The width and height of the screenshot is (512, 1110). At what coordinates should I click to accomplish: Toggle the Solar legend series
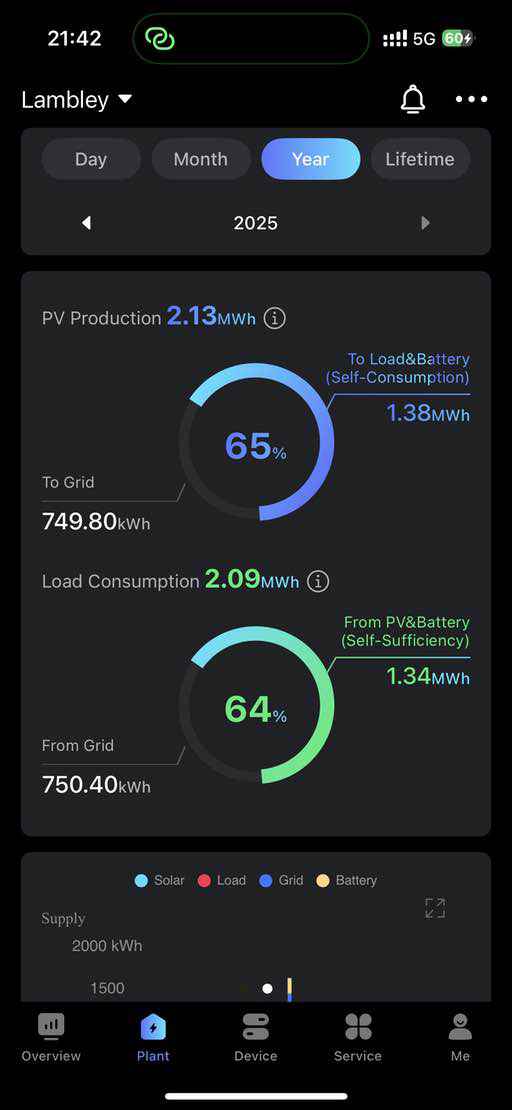(x=159, y=881)
